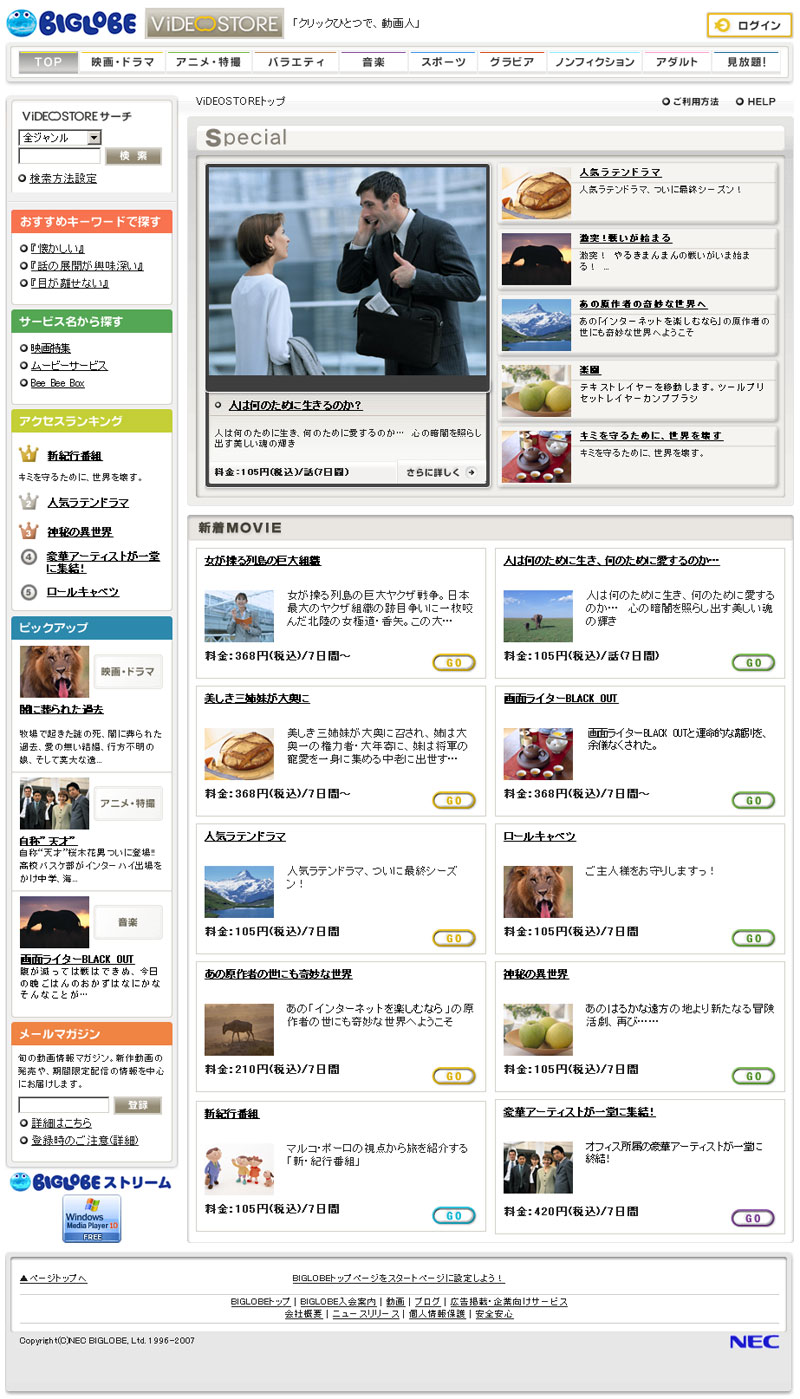Select the スポーツ tab
This screenshot has width=800, height=1399.
pos(443,62)
